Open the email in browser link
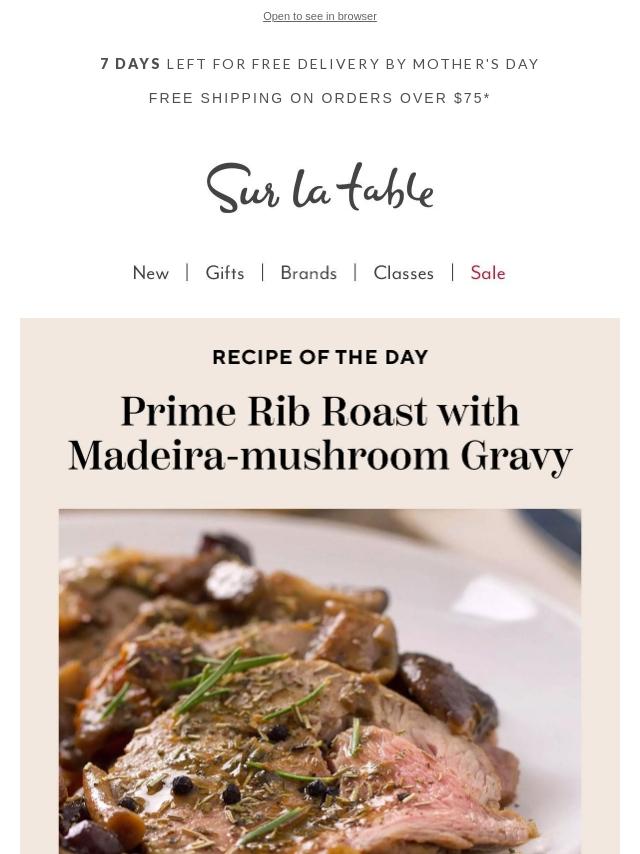Screen dimensions: 640x854 pyautogui.click(x=320, y=16)
